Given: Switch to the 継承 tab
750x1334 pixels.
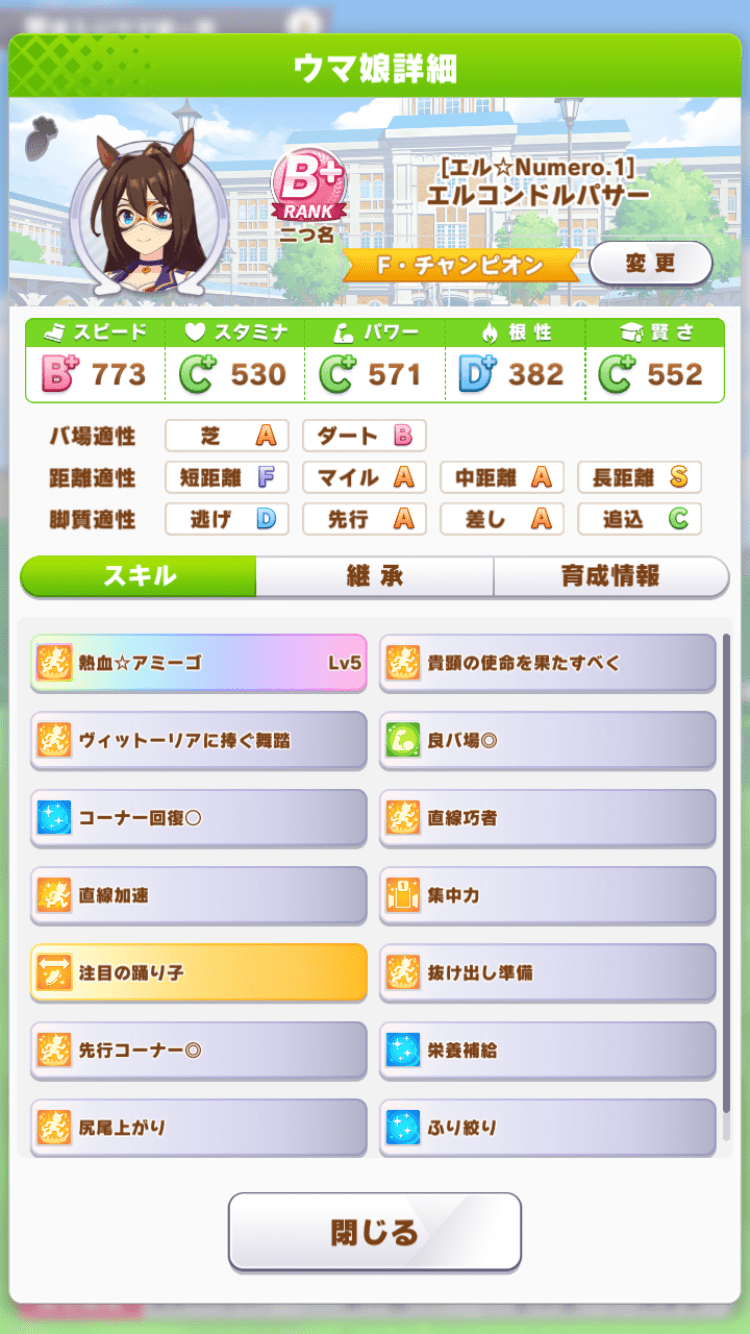Looking at the screenshot, I should point(374,577).
